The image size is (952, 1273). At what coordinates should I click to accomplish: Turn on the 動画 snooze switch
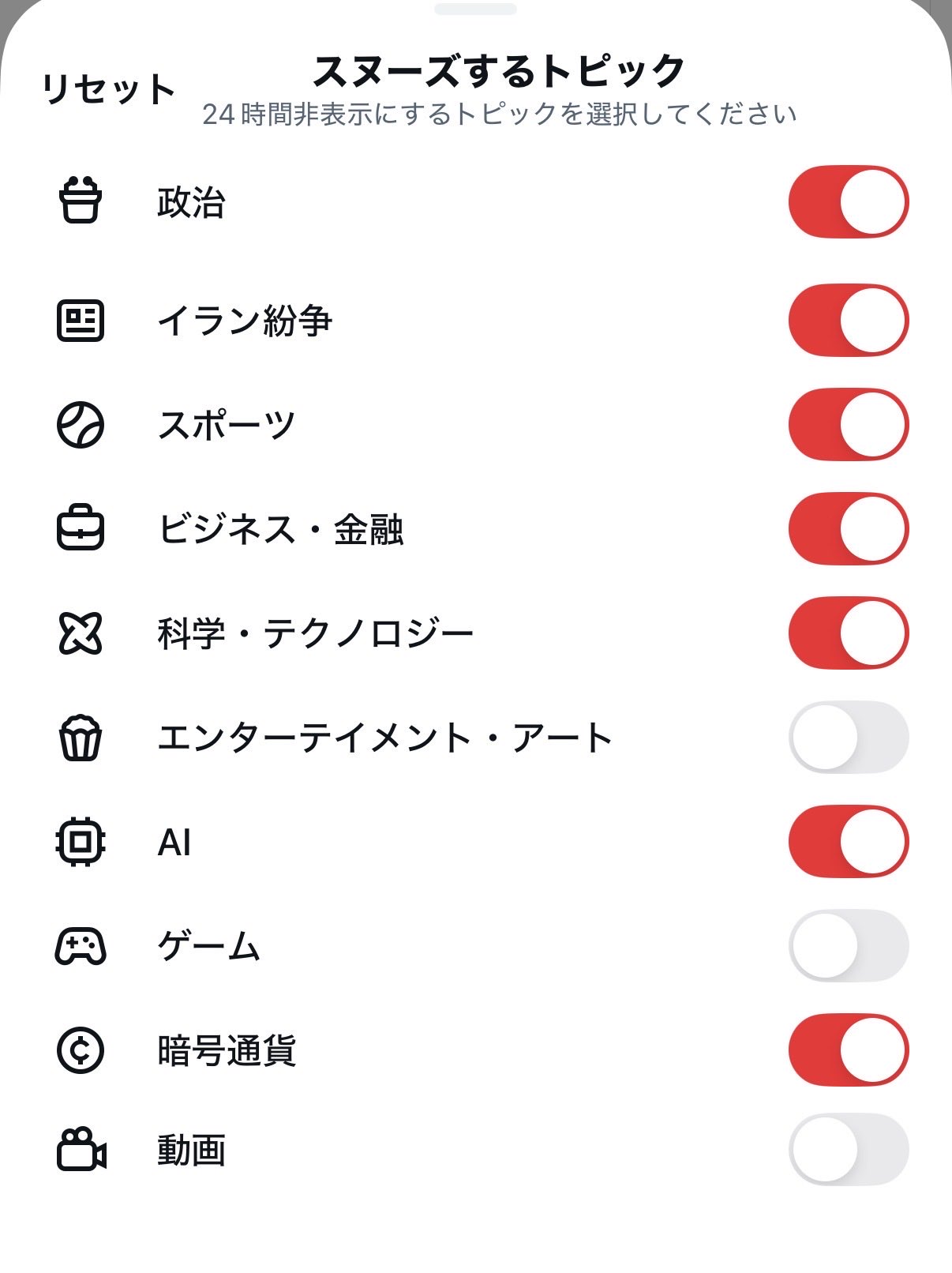848,1150
